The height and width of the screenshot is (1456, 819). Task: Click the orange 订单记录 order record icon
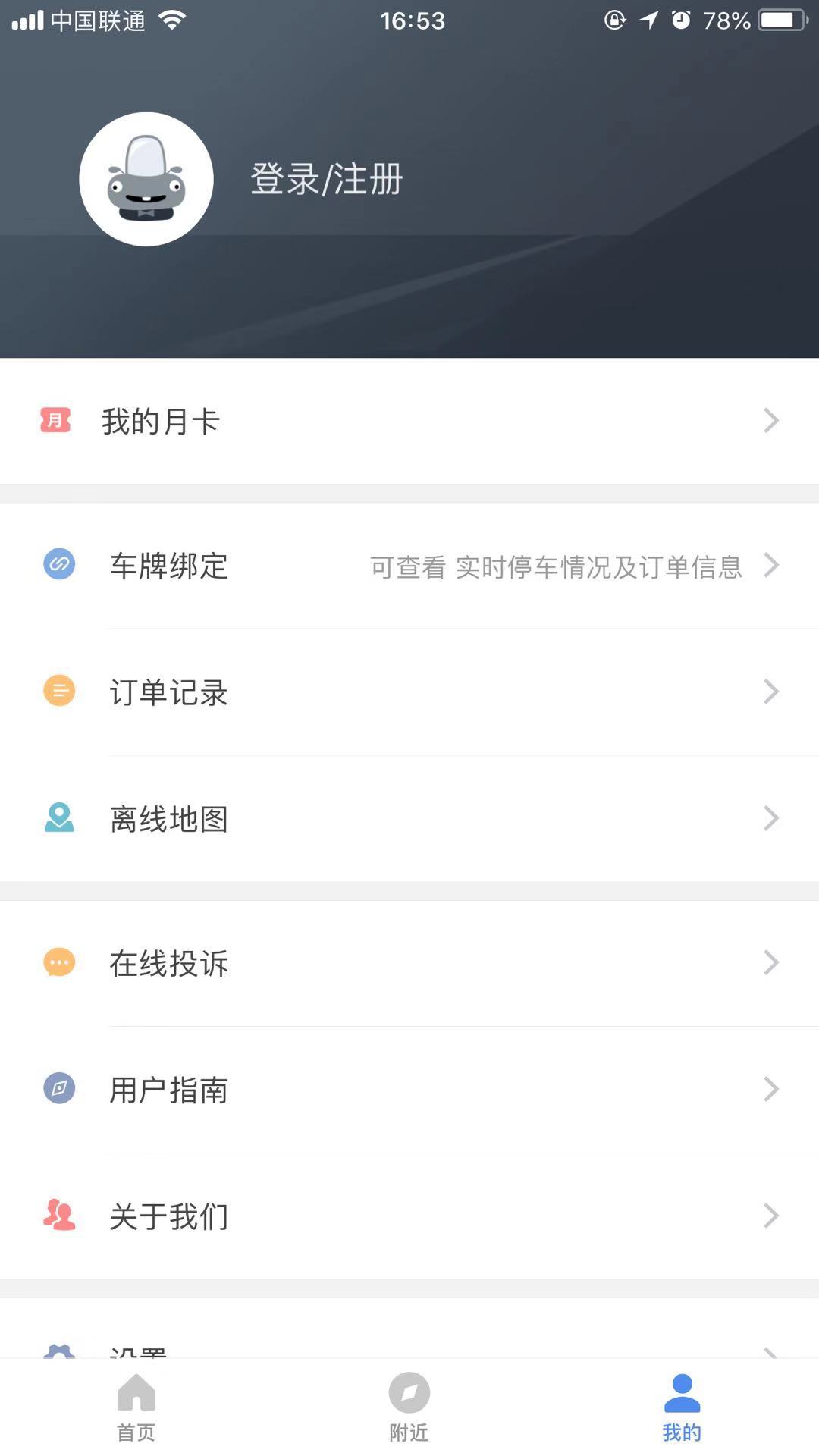pyautogui.click(x=59, y=692)
